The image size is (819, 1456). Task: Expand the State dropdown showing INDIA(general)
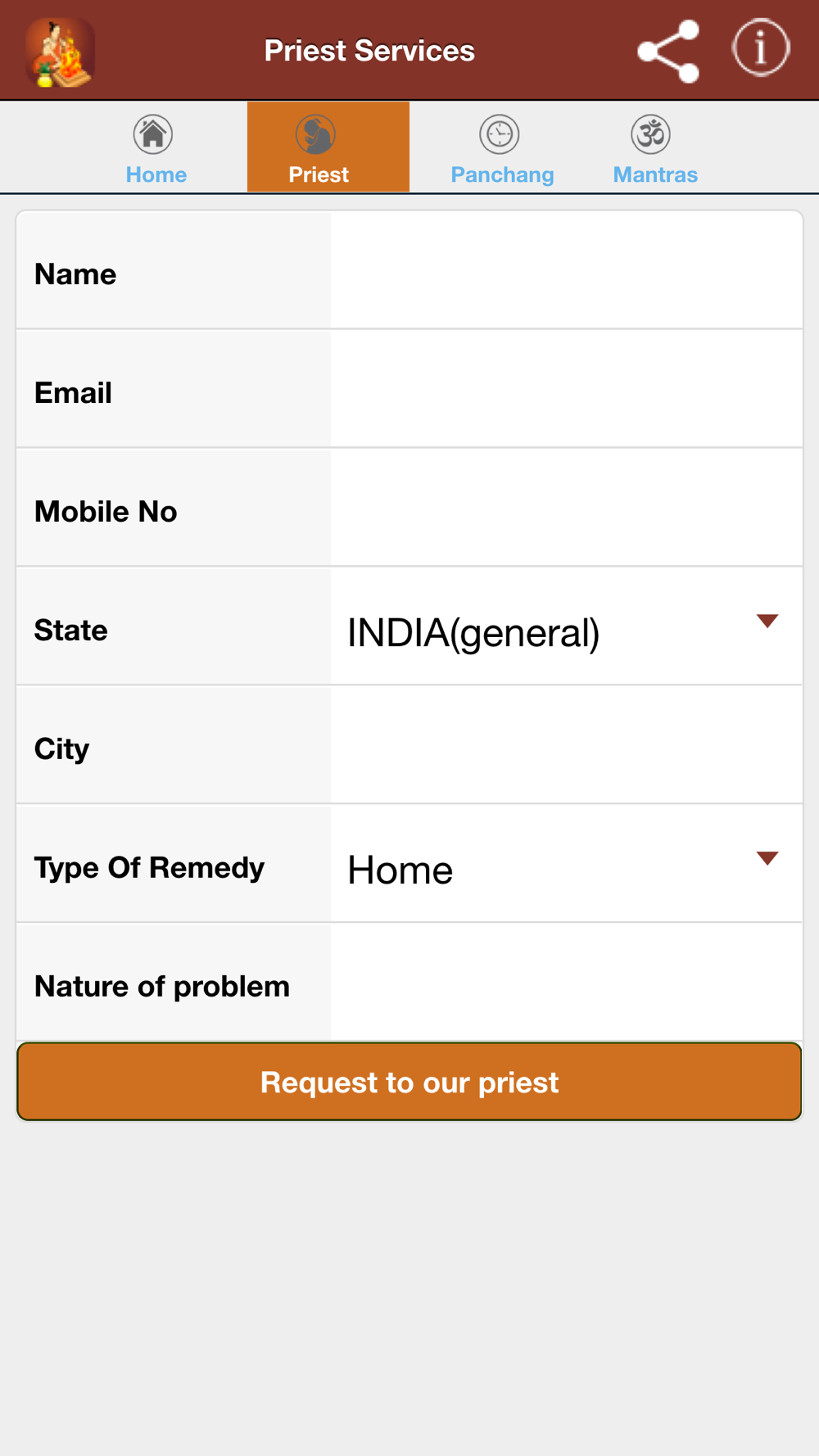pyautogui.click(x=567, y=626)
